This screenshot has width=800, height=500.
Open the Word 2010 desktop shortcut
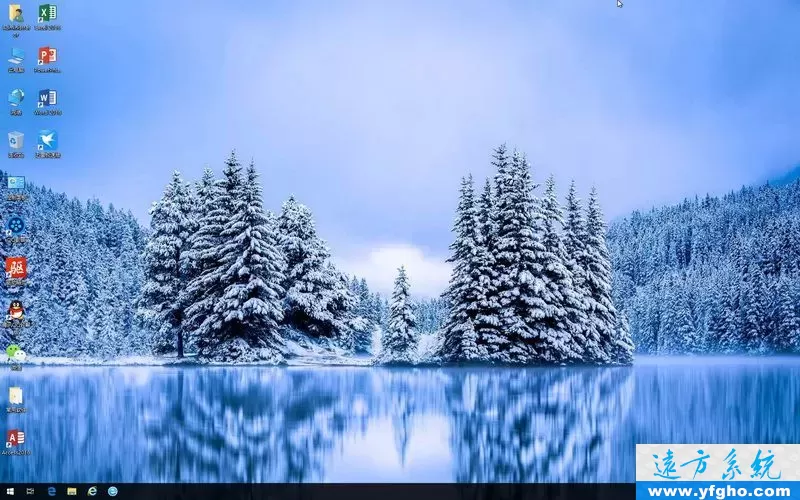[47, 98]
